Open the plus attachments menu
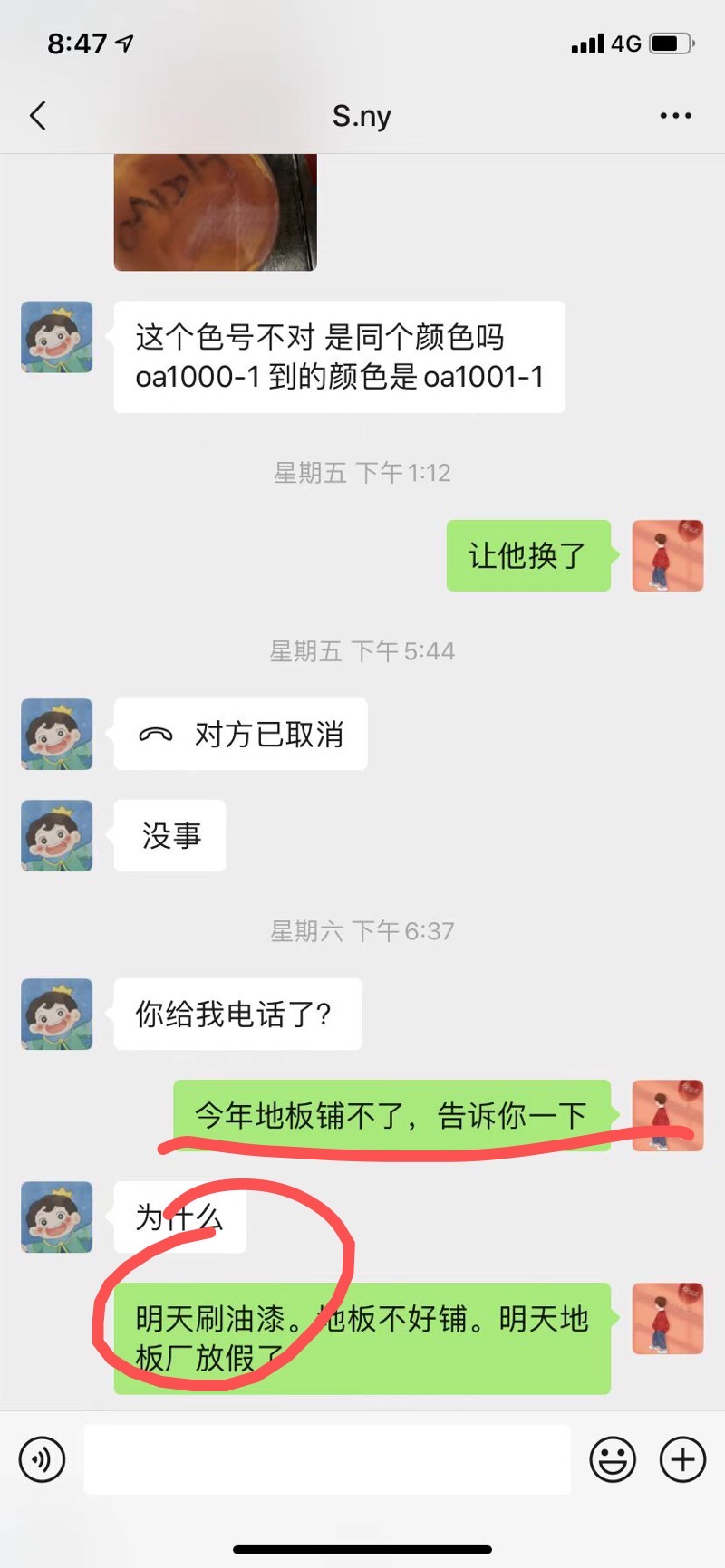The image size is (725, 1568). 682,1459
